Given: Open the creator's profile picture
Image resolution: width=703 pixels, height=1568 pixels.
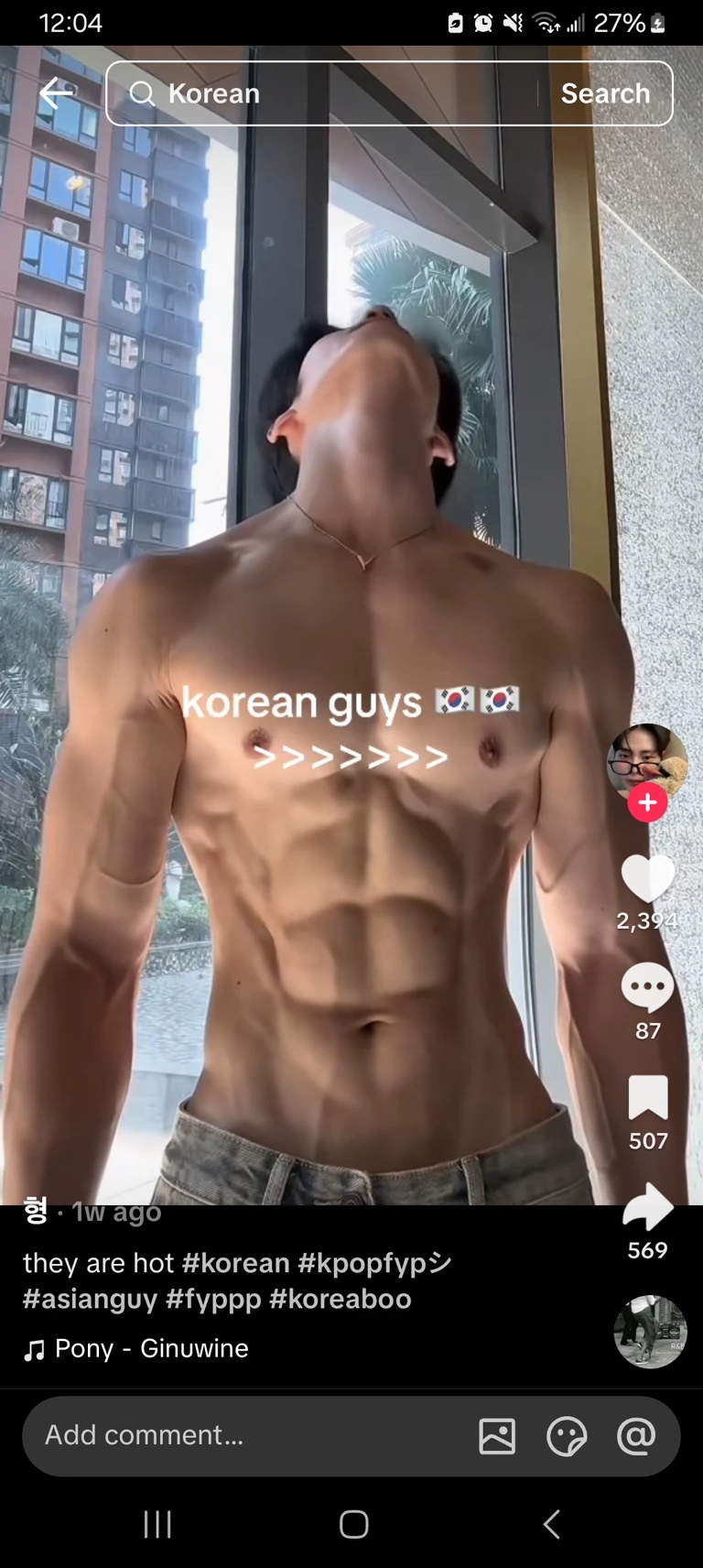Looking at the screenshot, I should click(646, 761).
